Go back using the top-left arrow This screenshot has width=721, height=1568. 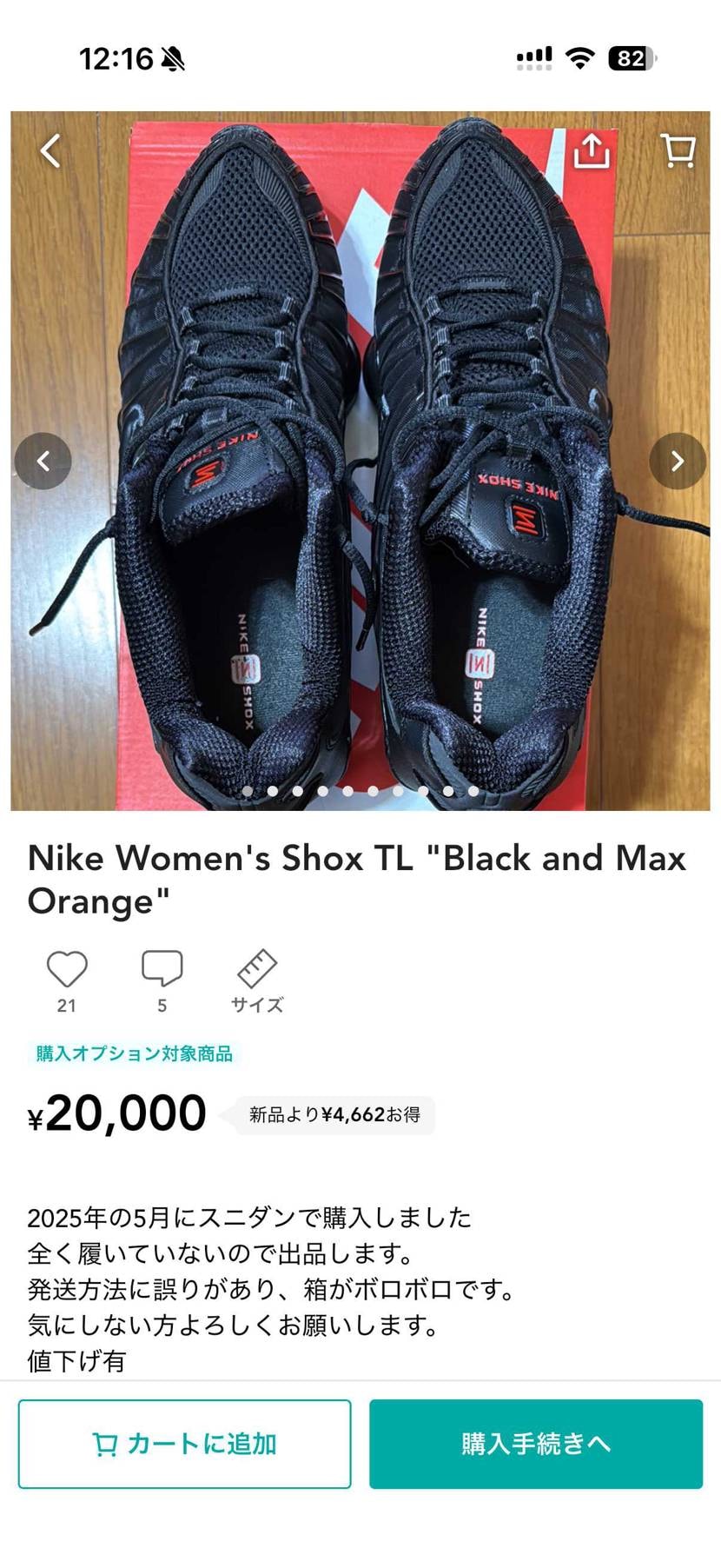pyautogui.click(x=50, y=150)
